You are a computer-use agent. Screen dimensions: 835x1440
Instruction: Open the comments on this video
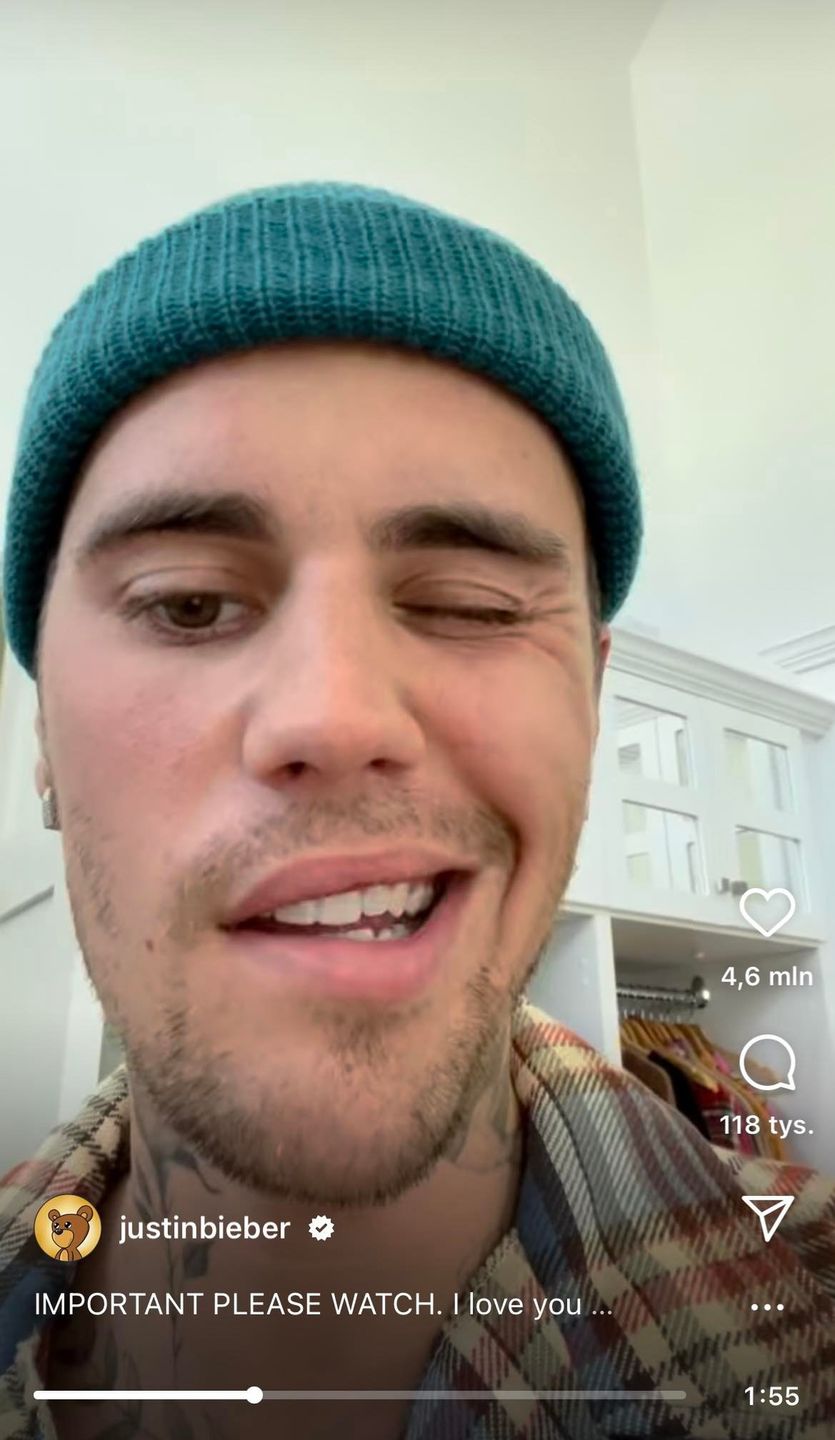click(x=767, y=1062)
